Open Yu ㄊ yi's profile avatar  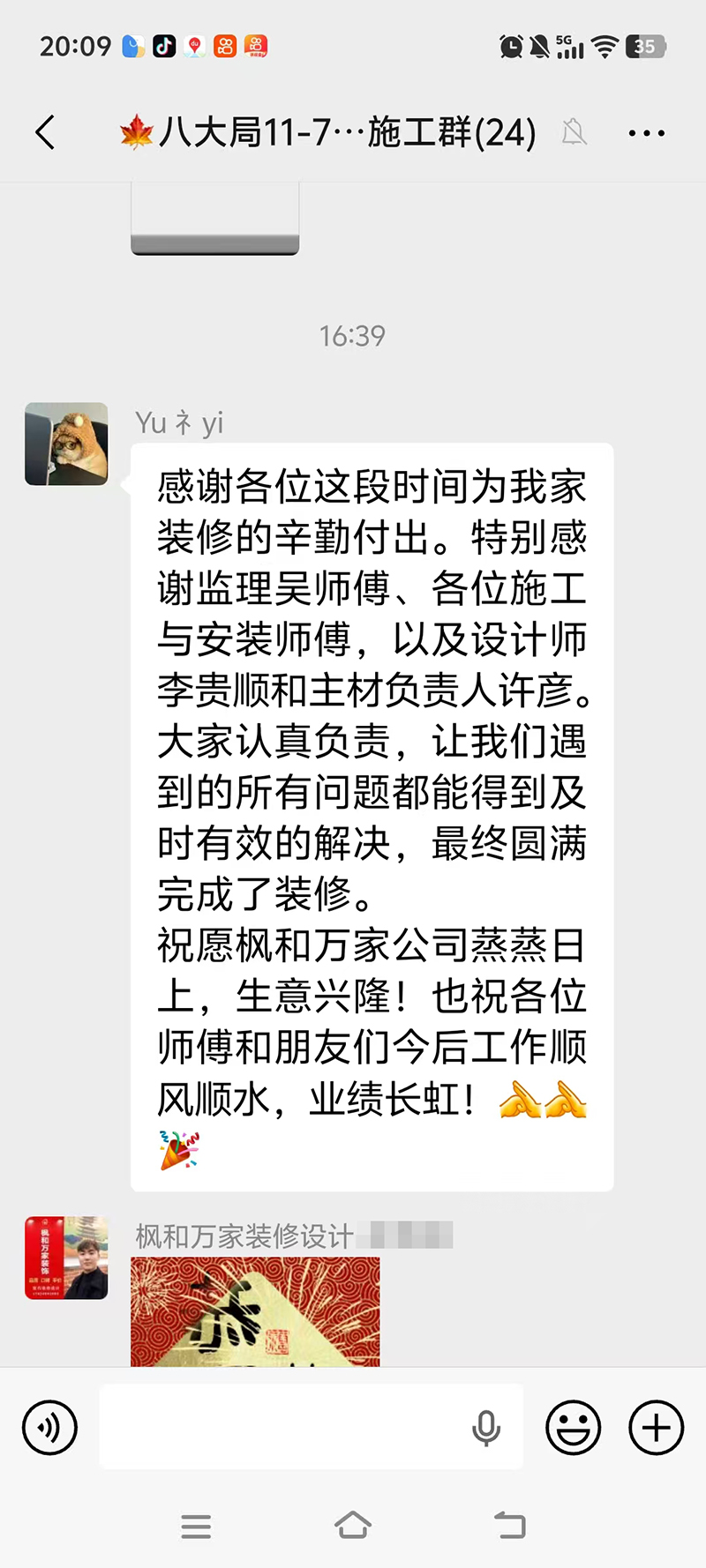(x=66, y=444)
